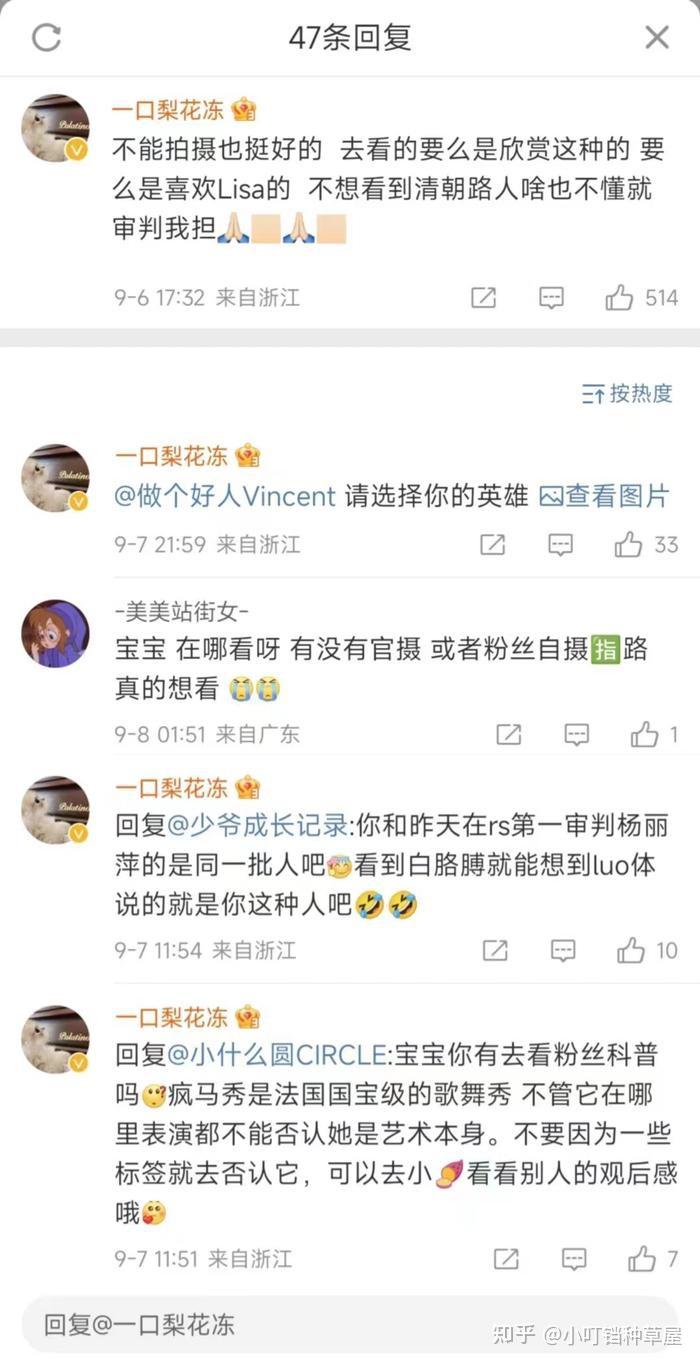Share the reply posted 9-7 11:54

click(x=496, y=950)
